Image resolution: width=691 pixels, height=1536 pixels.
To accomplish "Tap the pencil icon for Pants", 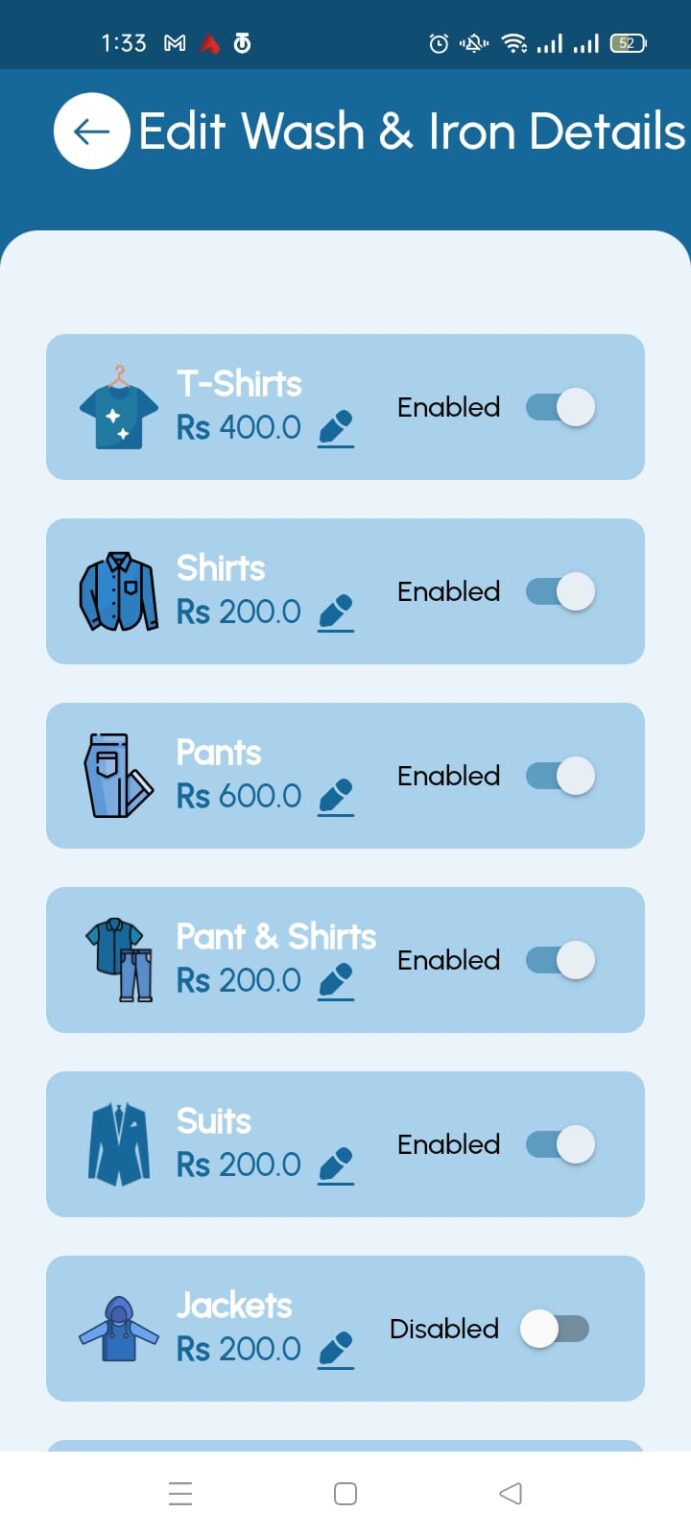I will (x=336, y=798).
